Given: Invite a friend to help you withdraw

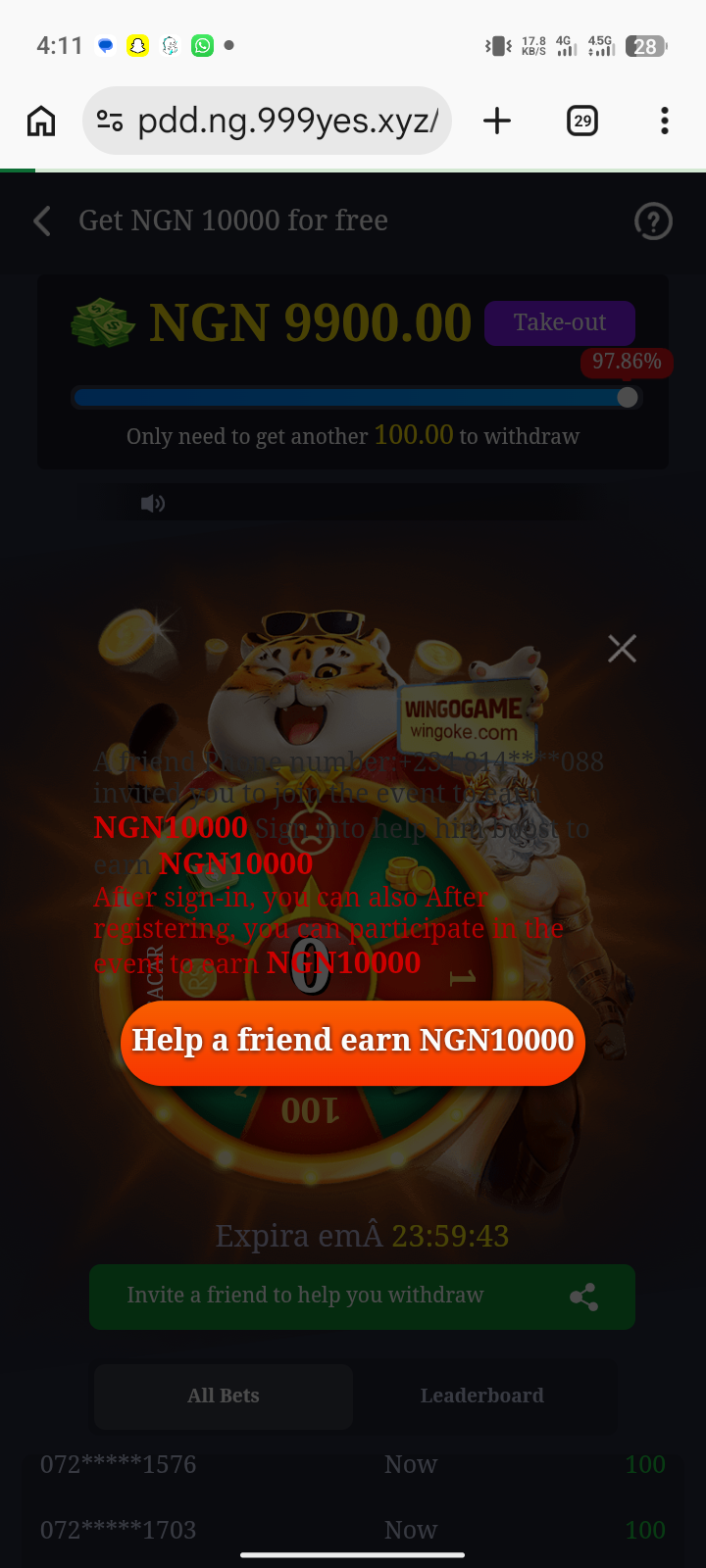Looking at the screenshot, I should click(362, 1297).
